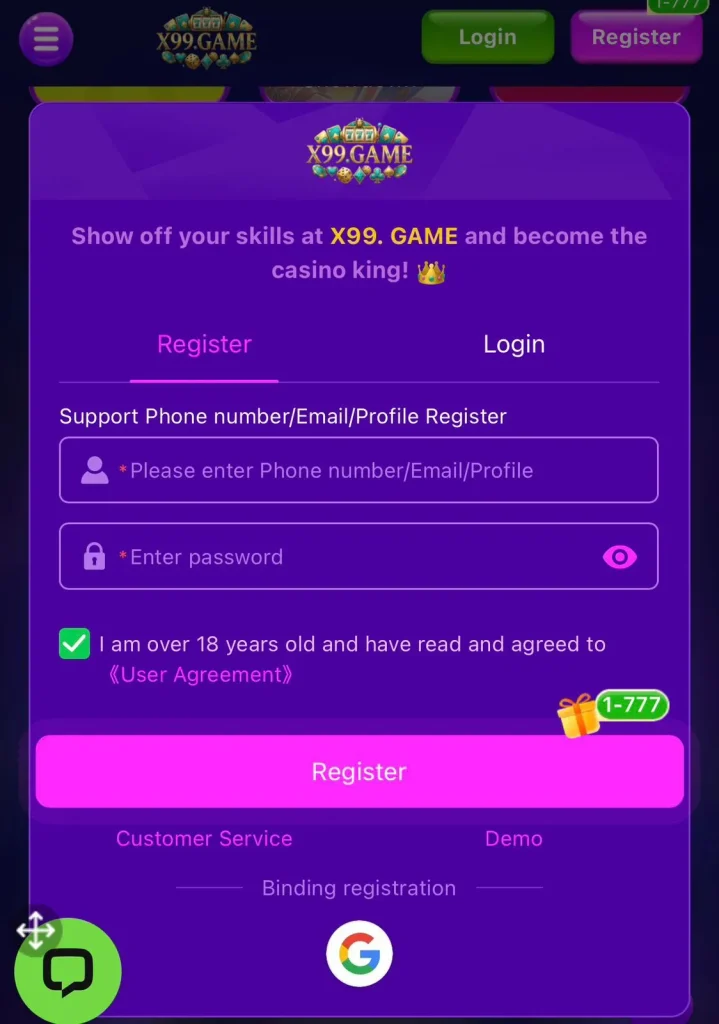719x1024 pixels.
Task: Submit the pink Register button
Action: (x=359, y=772)
